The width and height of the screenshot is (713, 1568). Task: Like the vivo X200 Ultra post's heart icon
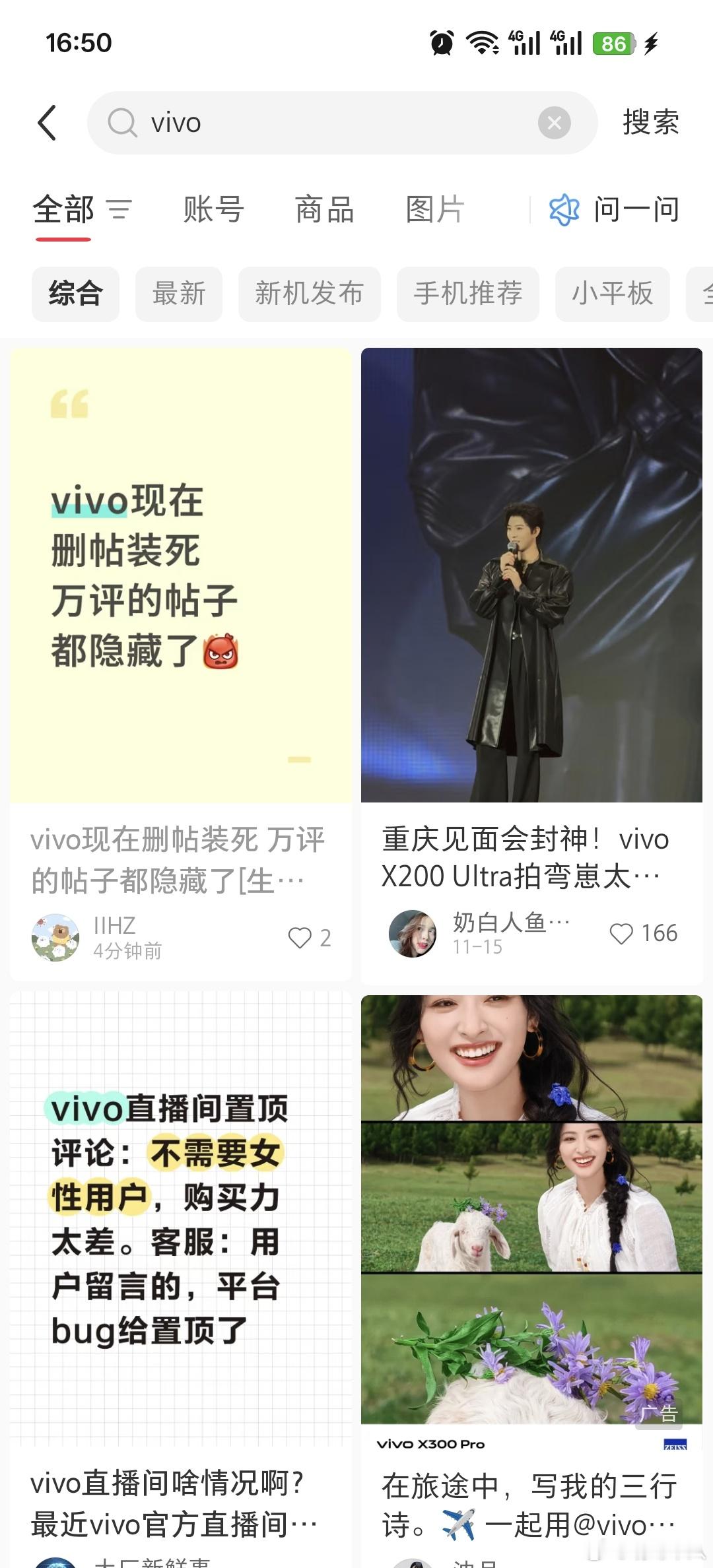[x=621, y=934]
